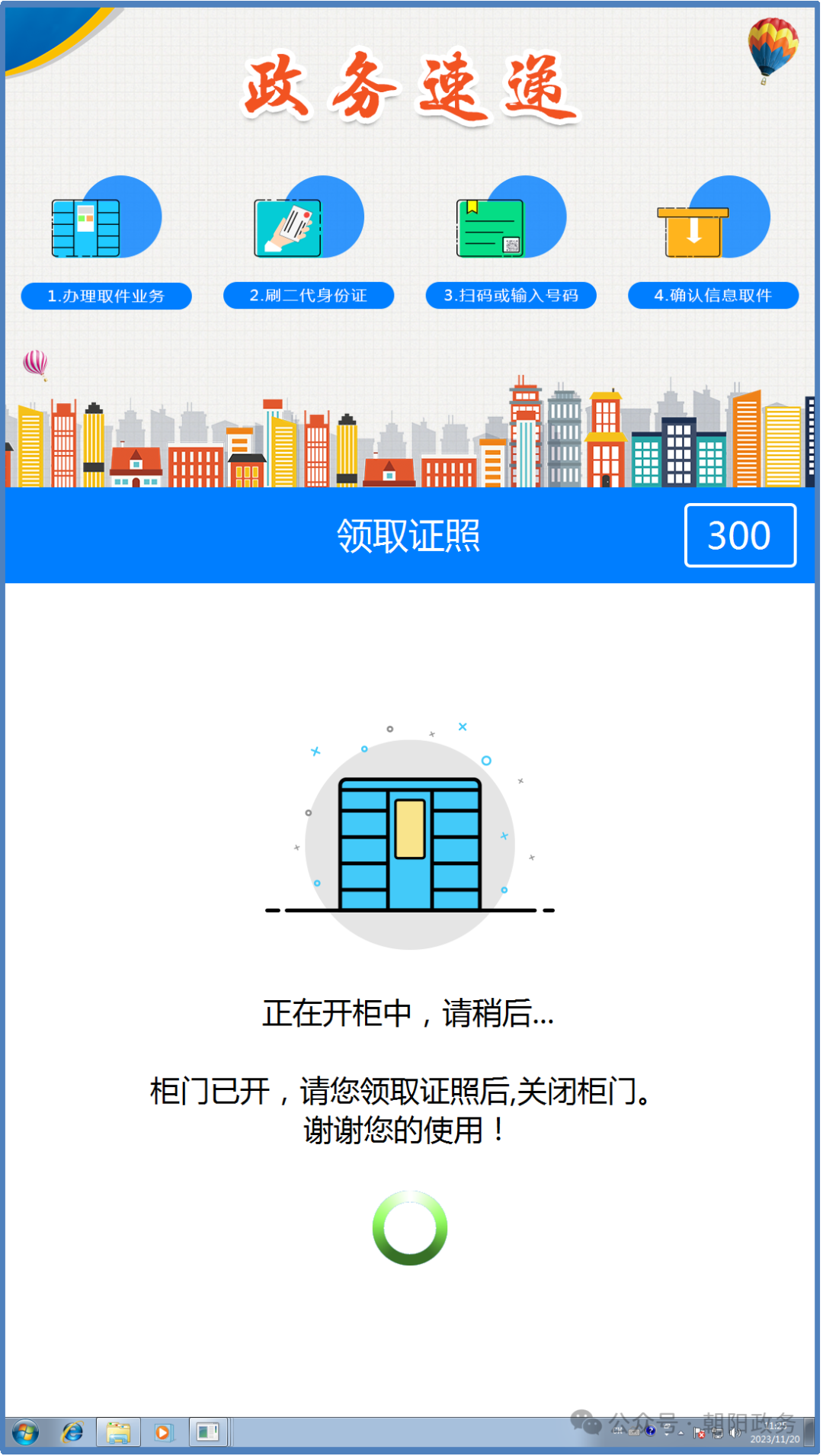The width and height of the screenshot is (823, 1456).
Task: Launch Internet Explorer from the taskbar
Action: 72,1433
